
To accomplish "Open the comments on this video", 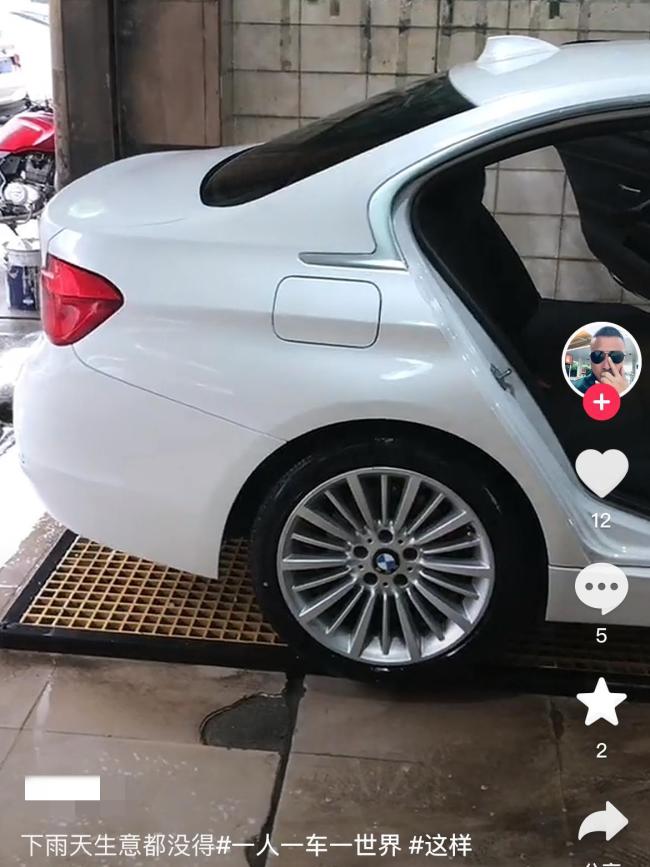I will 601,589.
